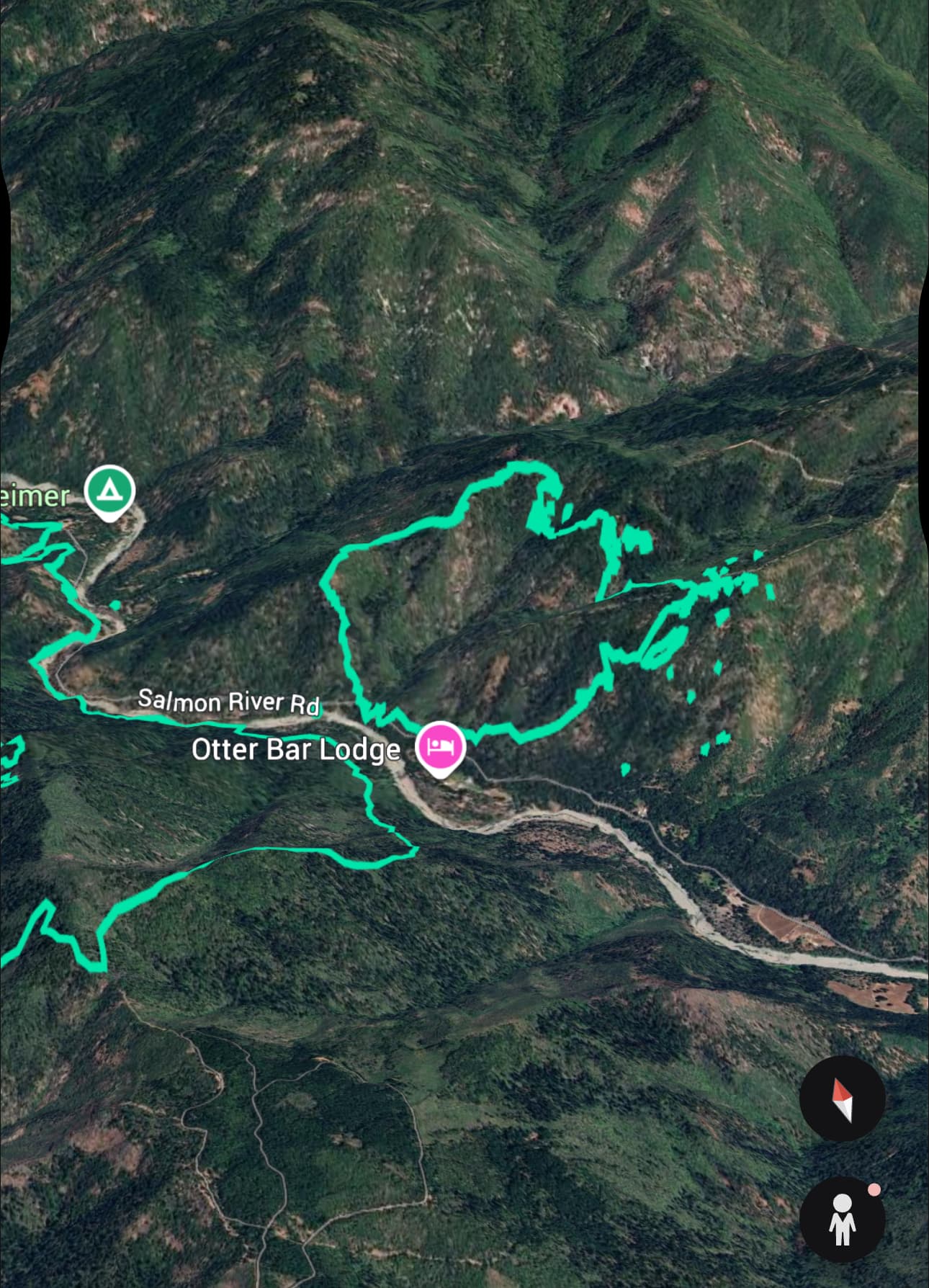The height and width of the screenshot is (1288, 929).
Task: Open the green campground marker
Action: point(109,492)
